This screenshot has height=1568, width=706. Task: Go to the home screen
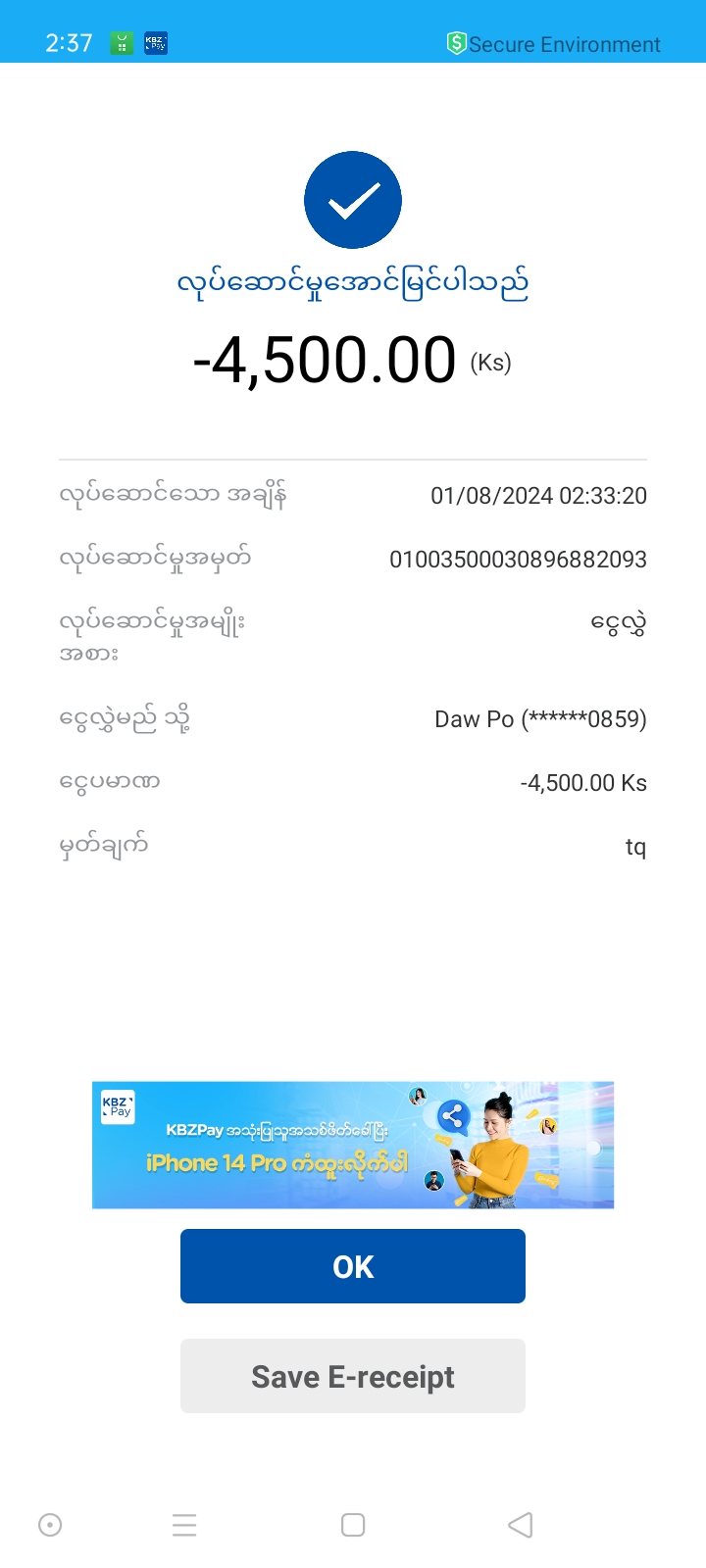pyautogui.click(x=353, y=1525)
